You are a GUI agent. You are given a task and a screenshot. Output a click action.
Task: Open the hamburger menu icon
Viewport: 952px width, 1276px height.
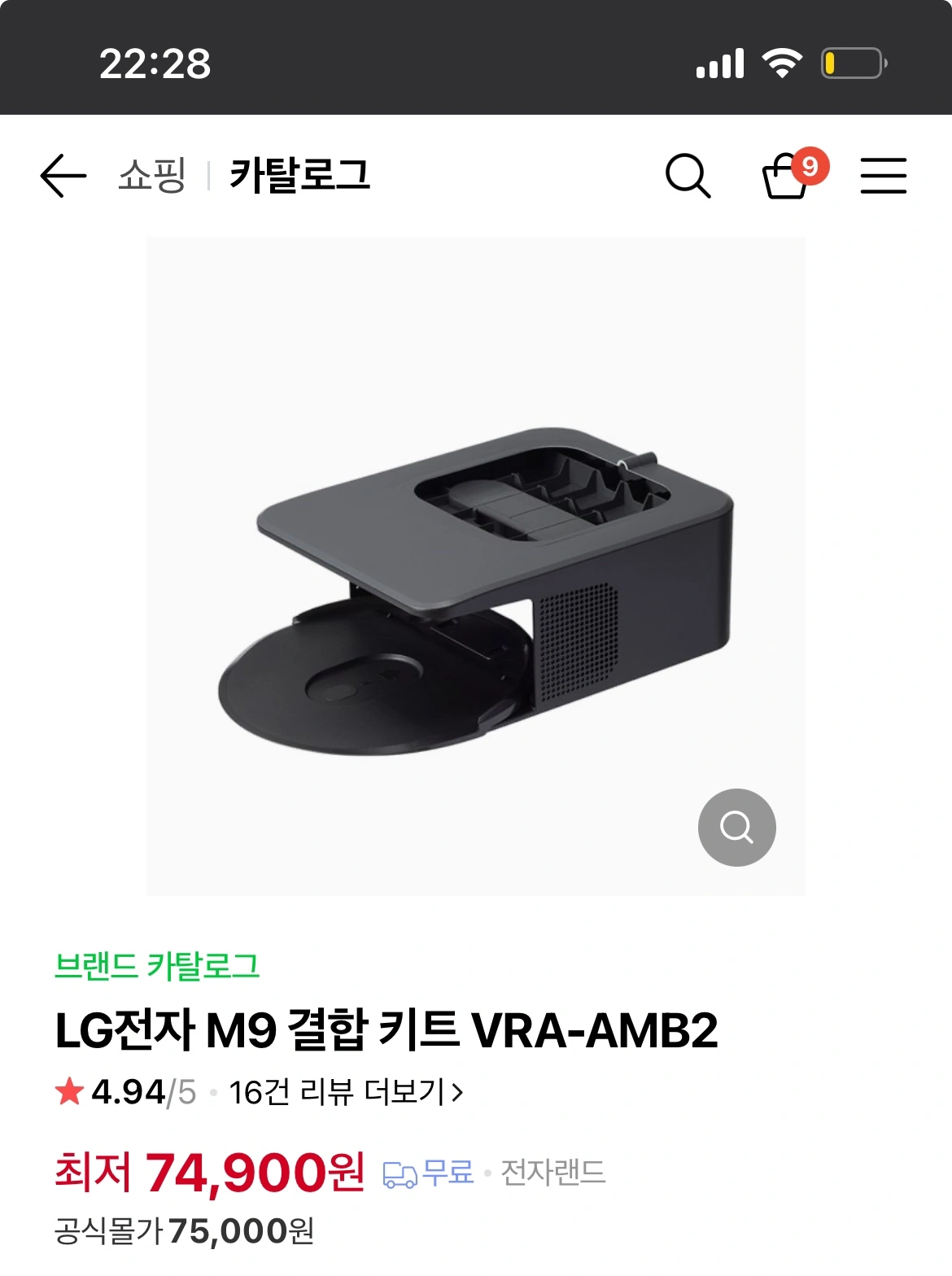(883, 177)
